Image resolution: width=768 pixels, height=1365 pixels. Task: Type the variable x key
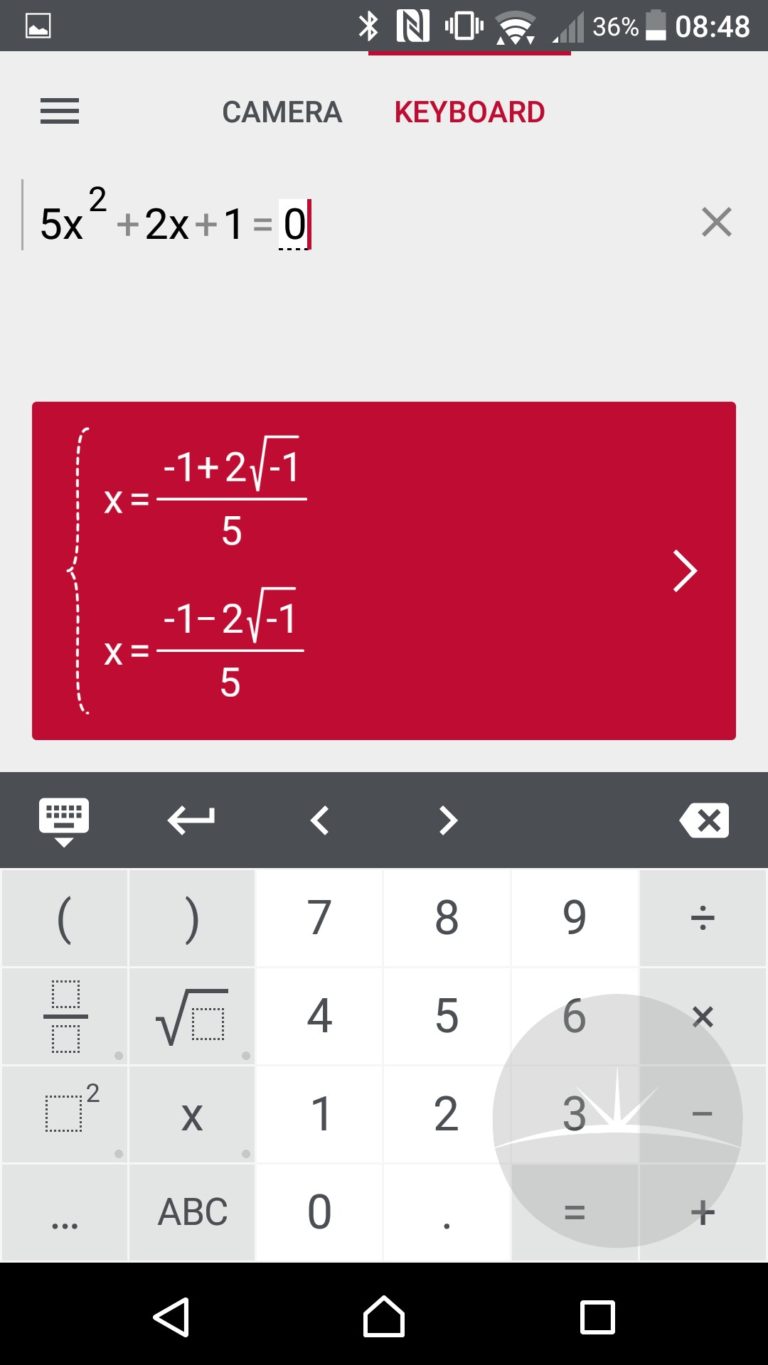192,1114
